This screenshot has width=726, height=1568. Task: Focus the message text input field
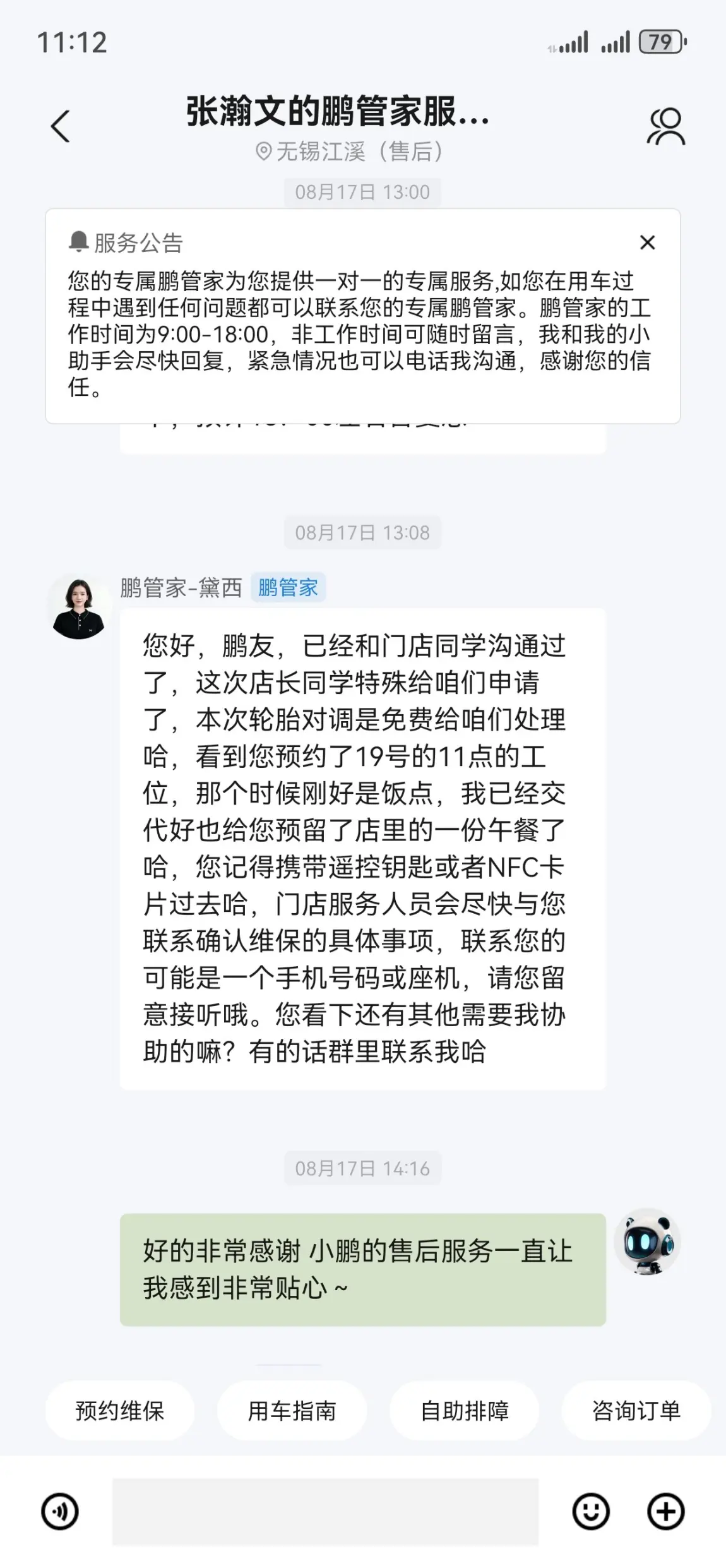coord(325,1512)
